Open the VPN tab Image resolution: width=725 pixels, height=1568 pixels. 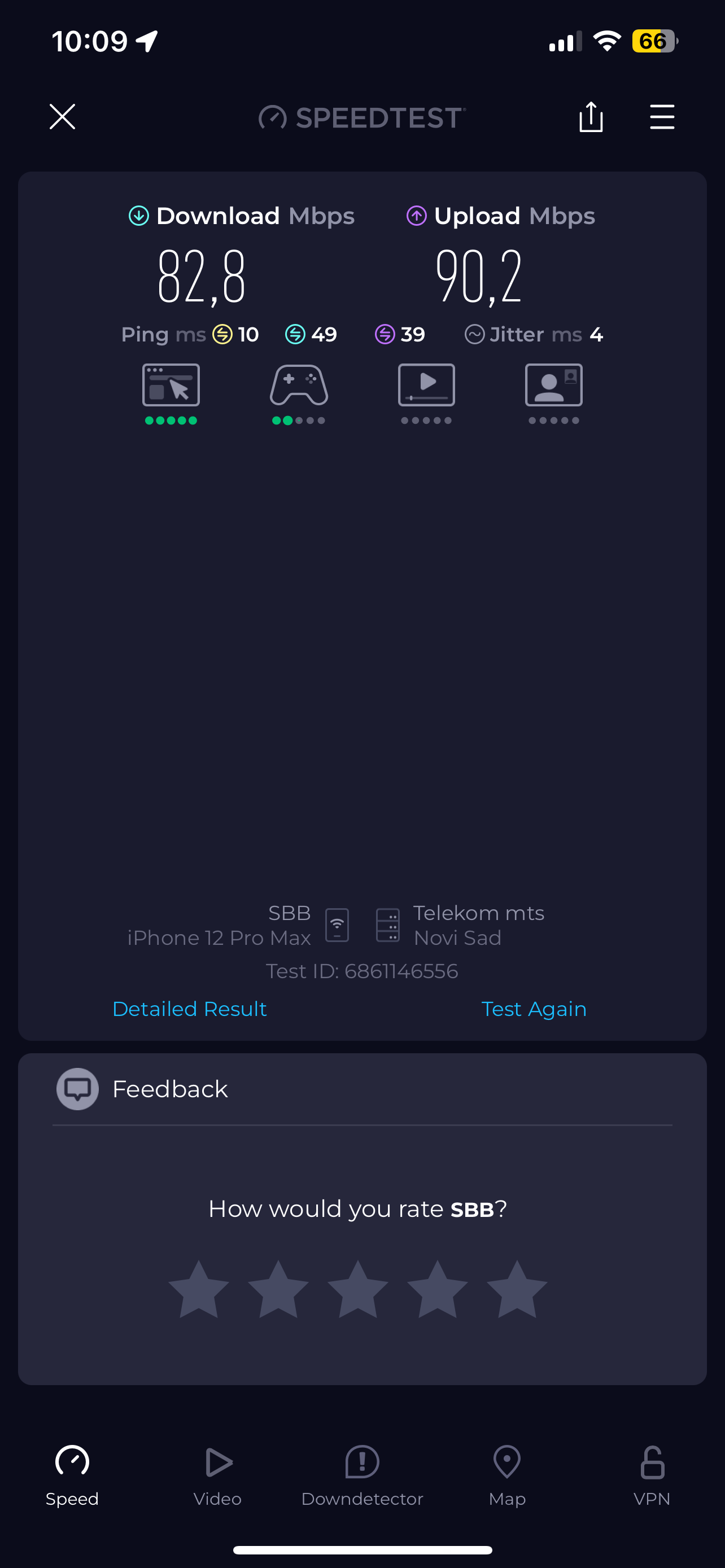(x=652, y=1474)
